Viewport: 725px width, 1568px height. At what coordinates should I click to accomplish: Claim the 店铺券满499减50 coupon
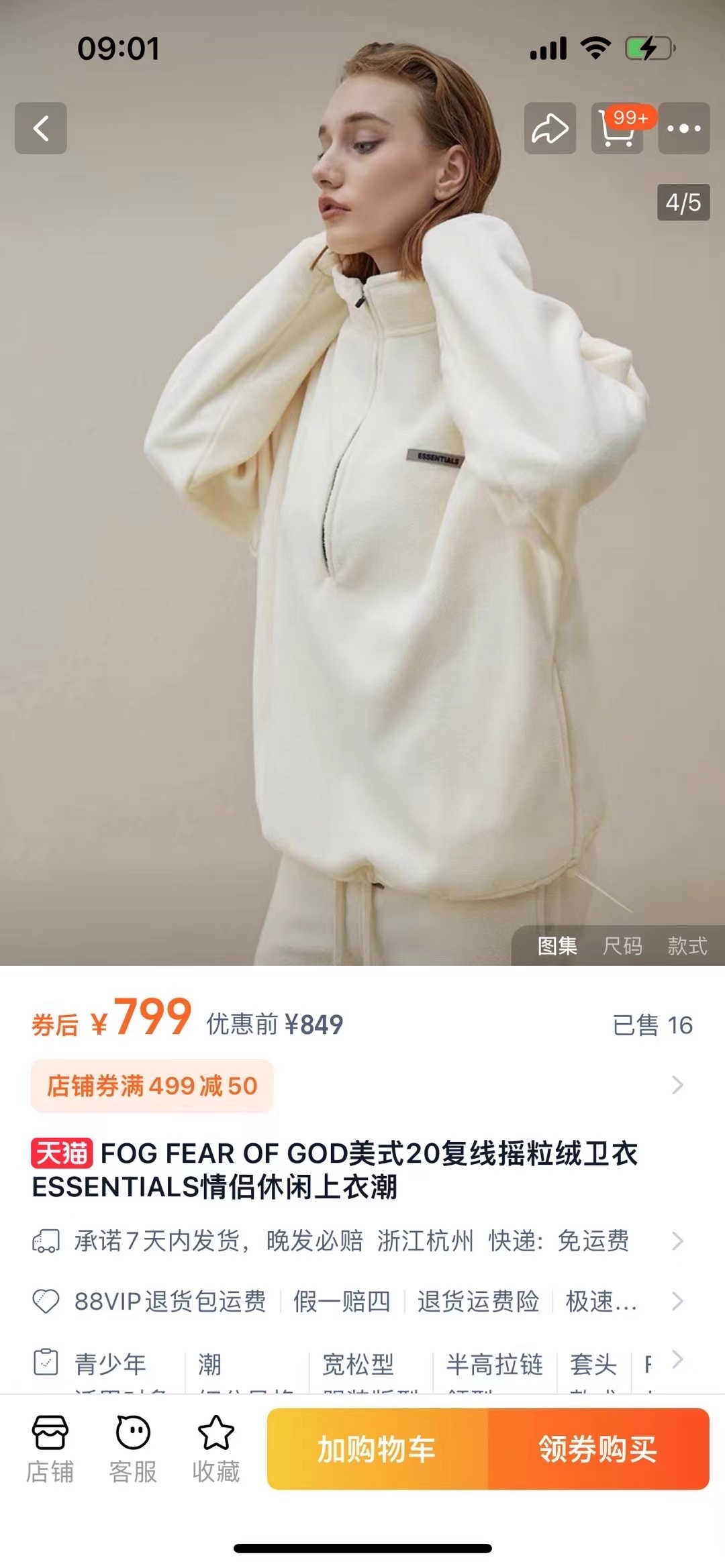[152, 1086]
